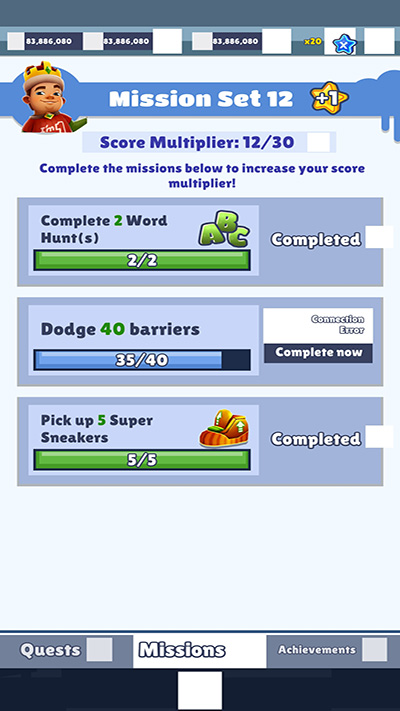This screenshot has width=400, height=711.
Task: Open the Achievements tab
Action: tap(333, 651)
